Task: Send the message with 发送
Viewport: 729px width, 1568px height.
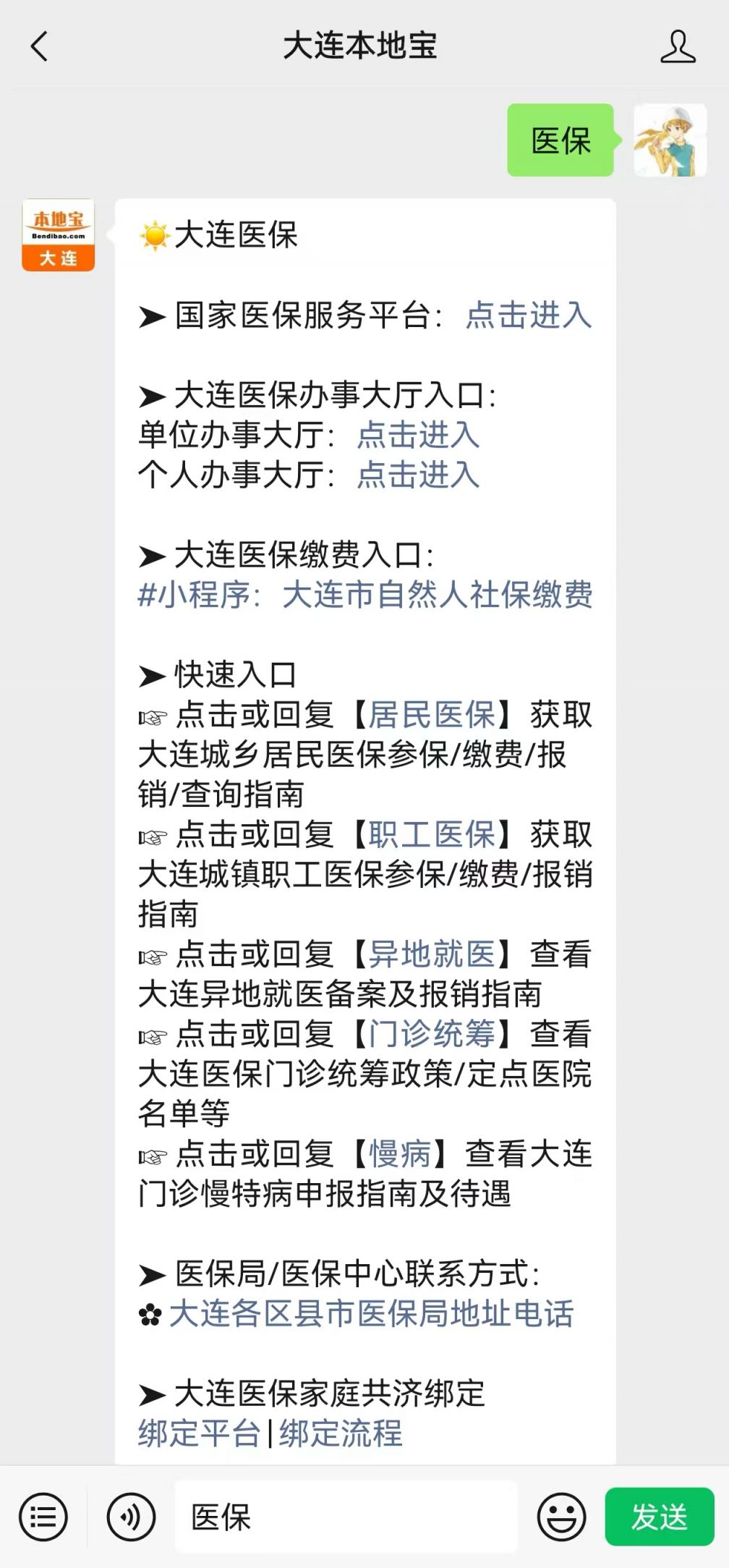Action: (x=659, y=1517)
